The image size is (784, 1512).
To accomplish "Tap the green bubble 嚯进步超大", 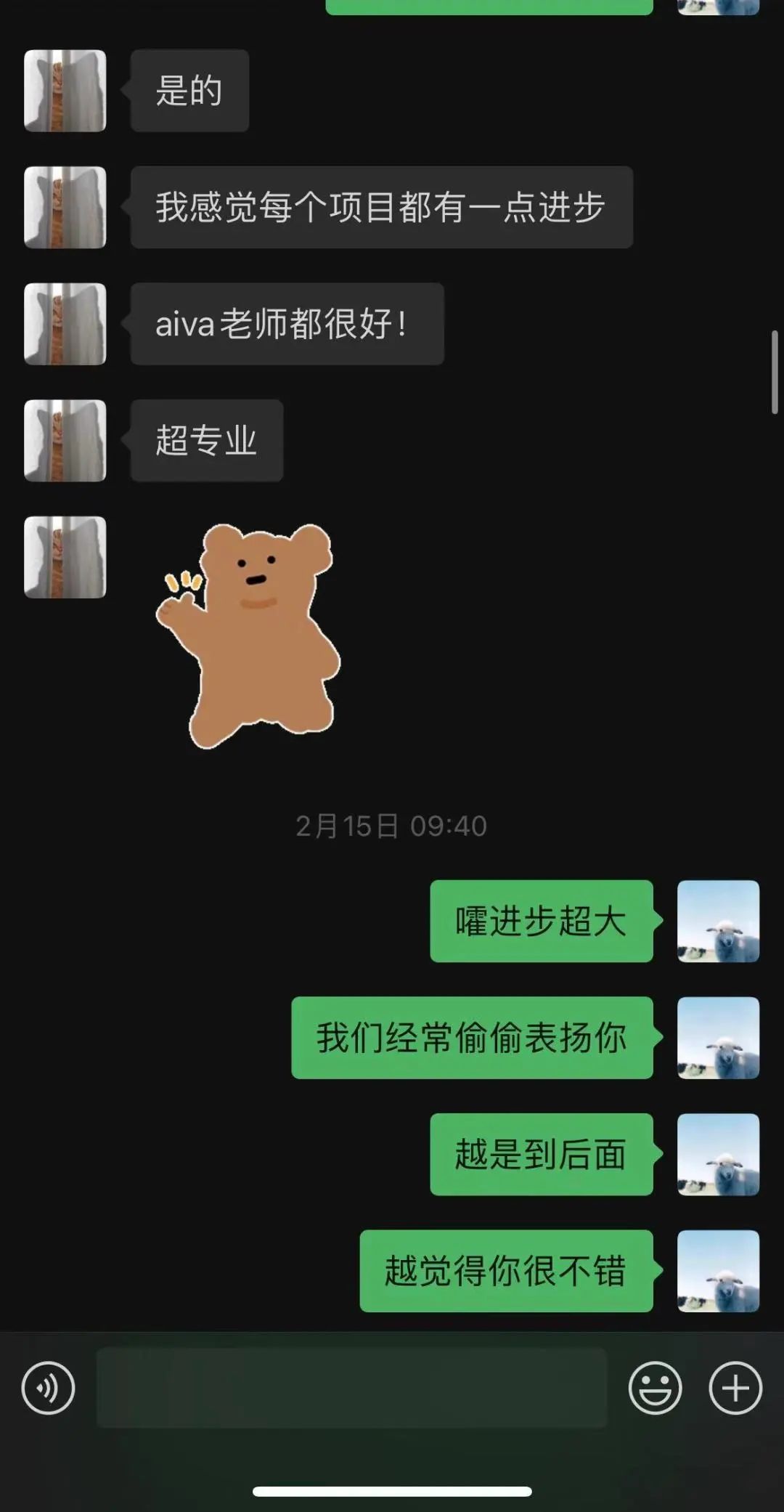I will click(541, 924).
